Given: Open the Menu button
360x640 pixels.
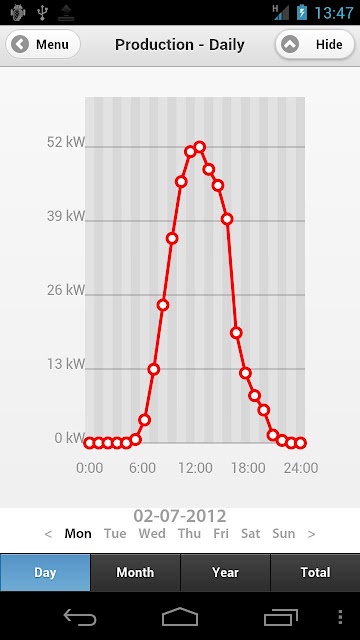Looking at the screenshot, I should [x=43, y=44].
